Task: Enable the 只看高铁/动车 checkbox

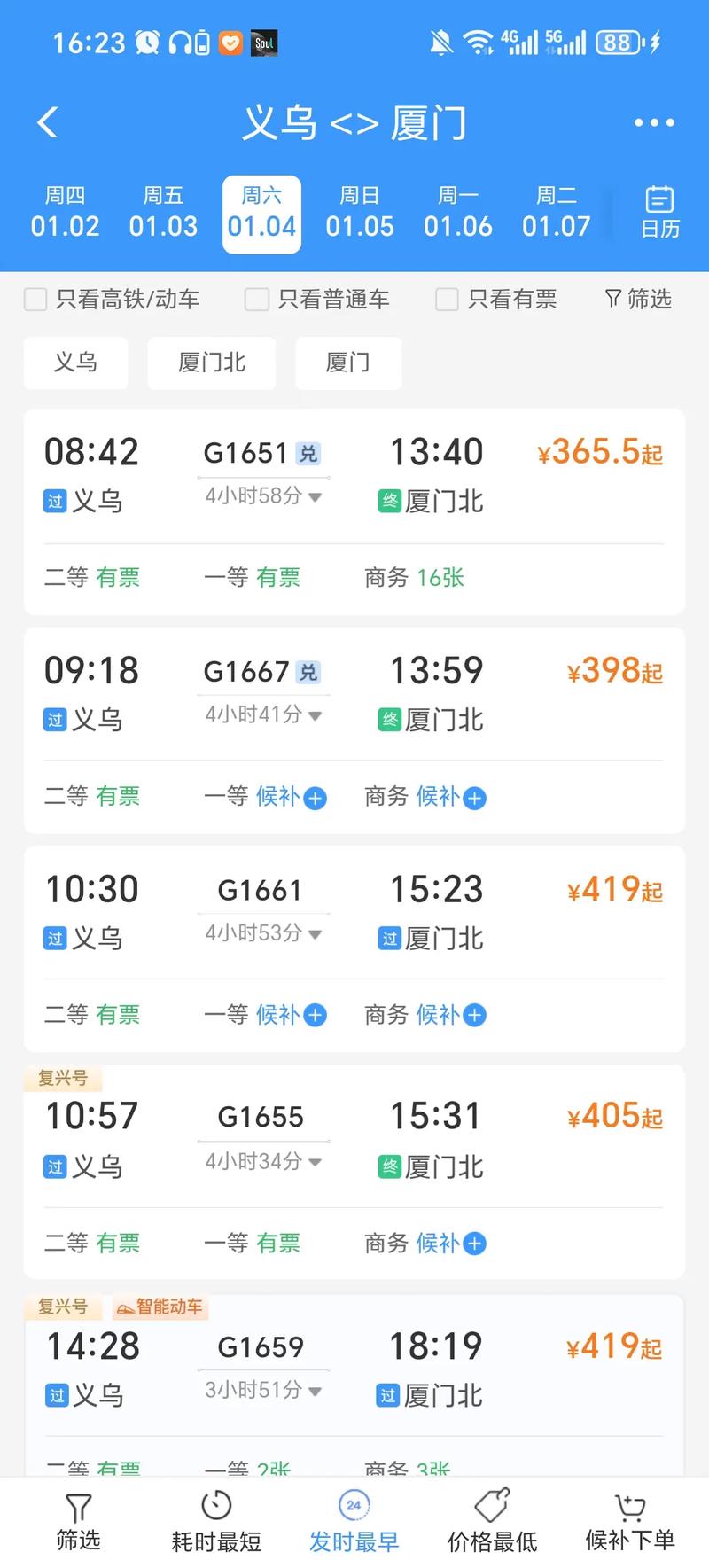Action: [35, 300]
